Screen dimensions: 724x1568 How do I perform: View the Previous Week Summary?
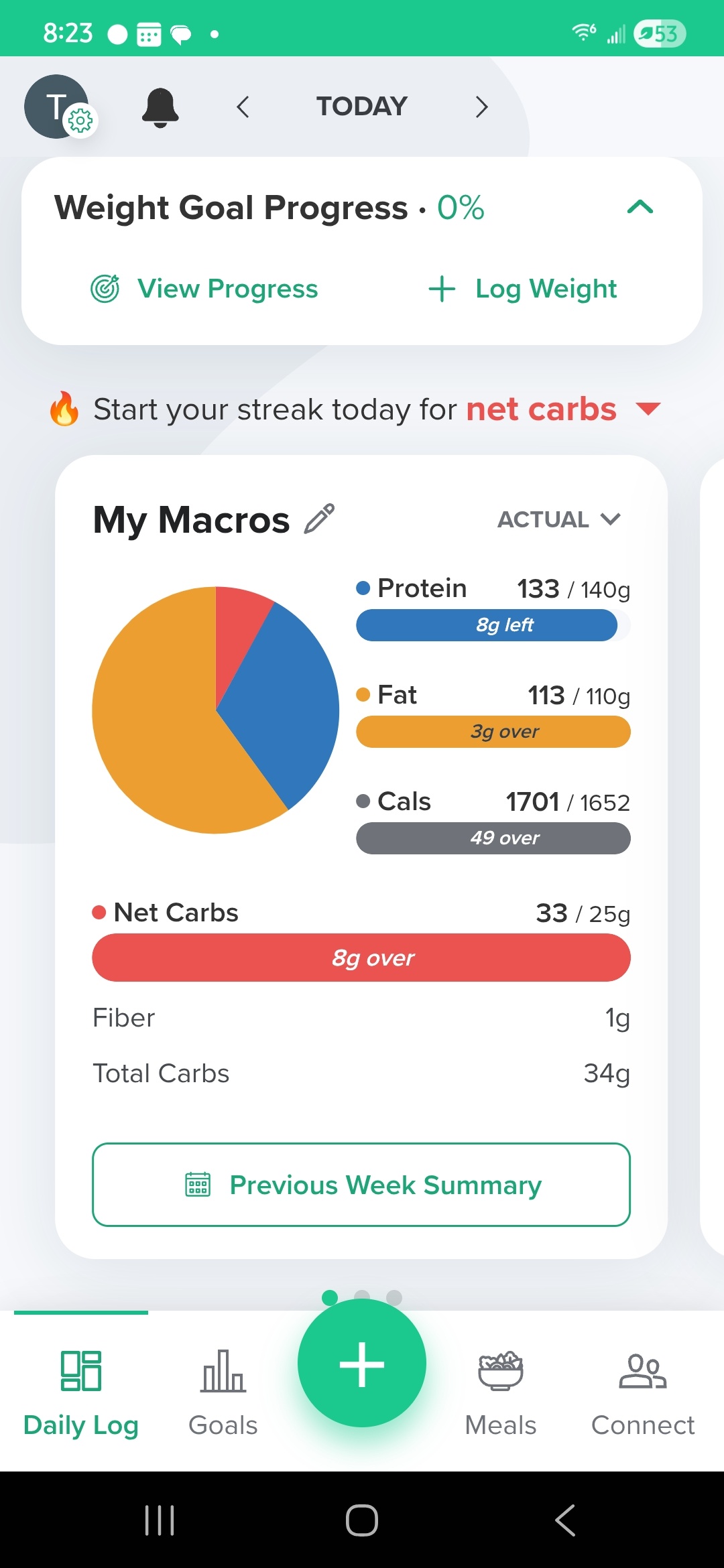(361, 1185)
